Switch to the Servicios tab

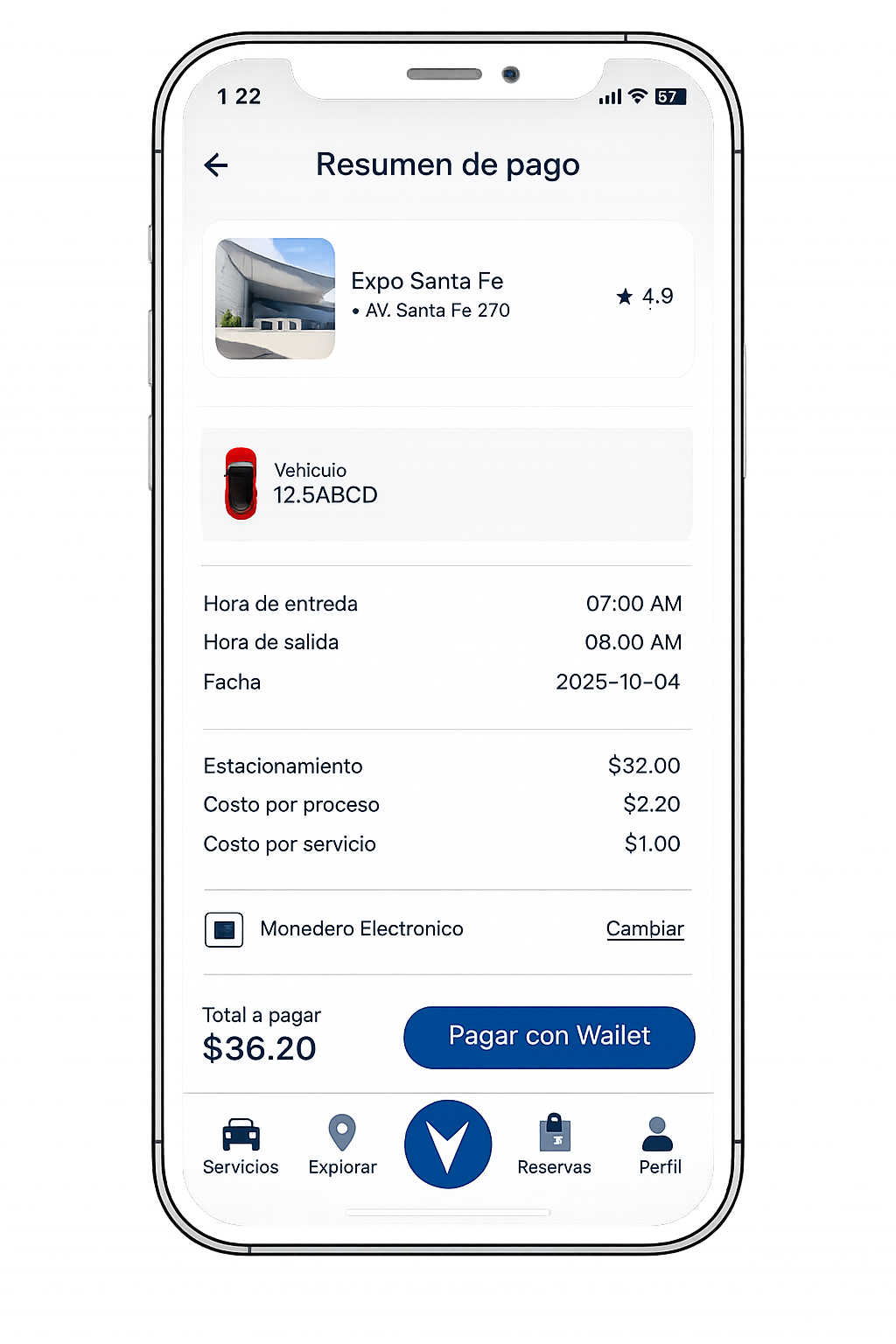241,1146
